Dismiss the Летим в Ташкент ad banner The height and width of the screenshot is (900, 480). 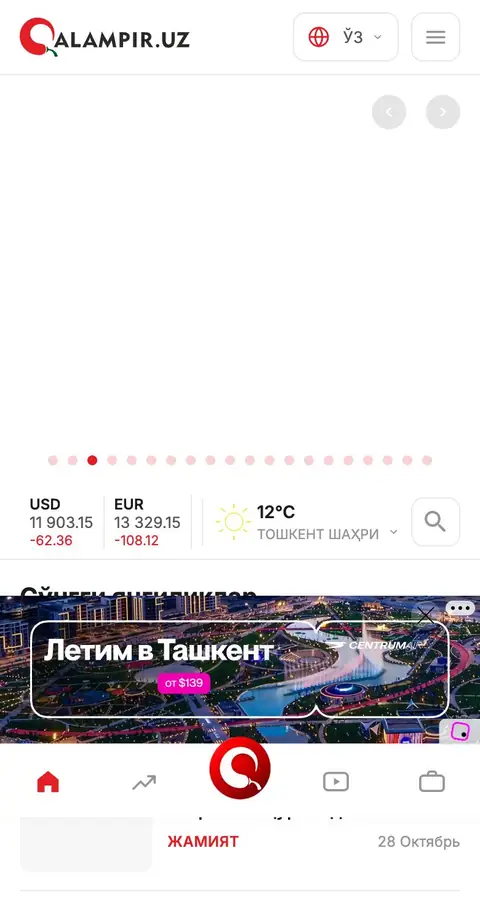tap(426, 616)
